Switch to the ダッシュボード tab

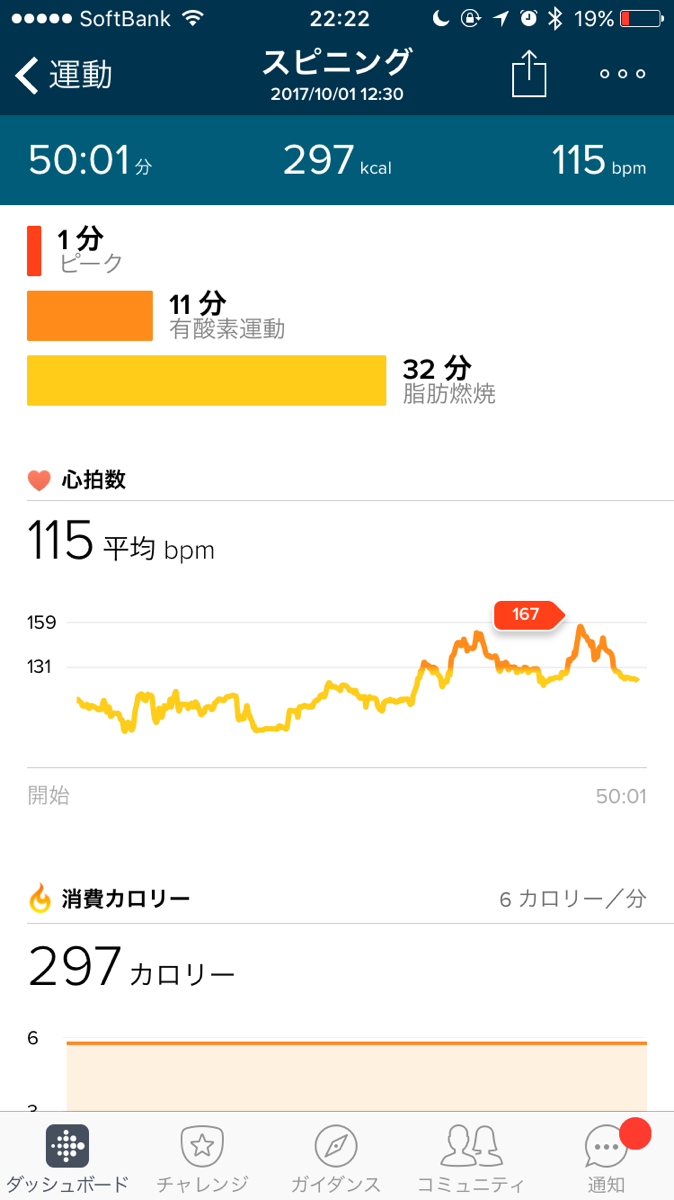(x=67, y=1158)
